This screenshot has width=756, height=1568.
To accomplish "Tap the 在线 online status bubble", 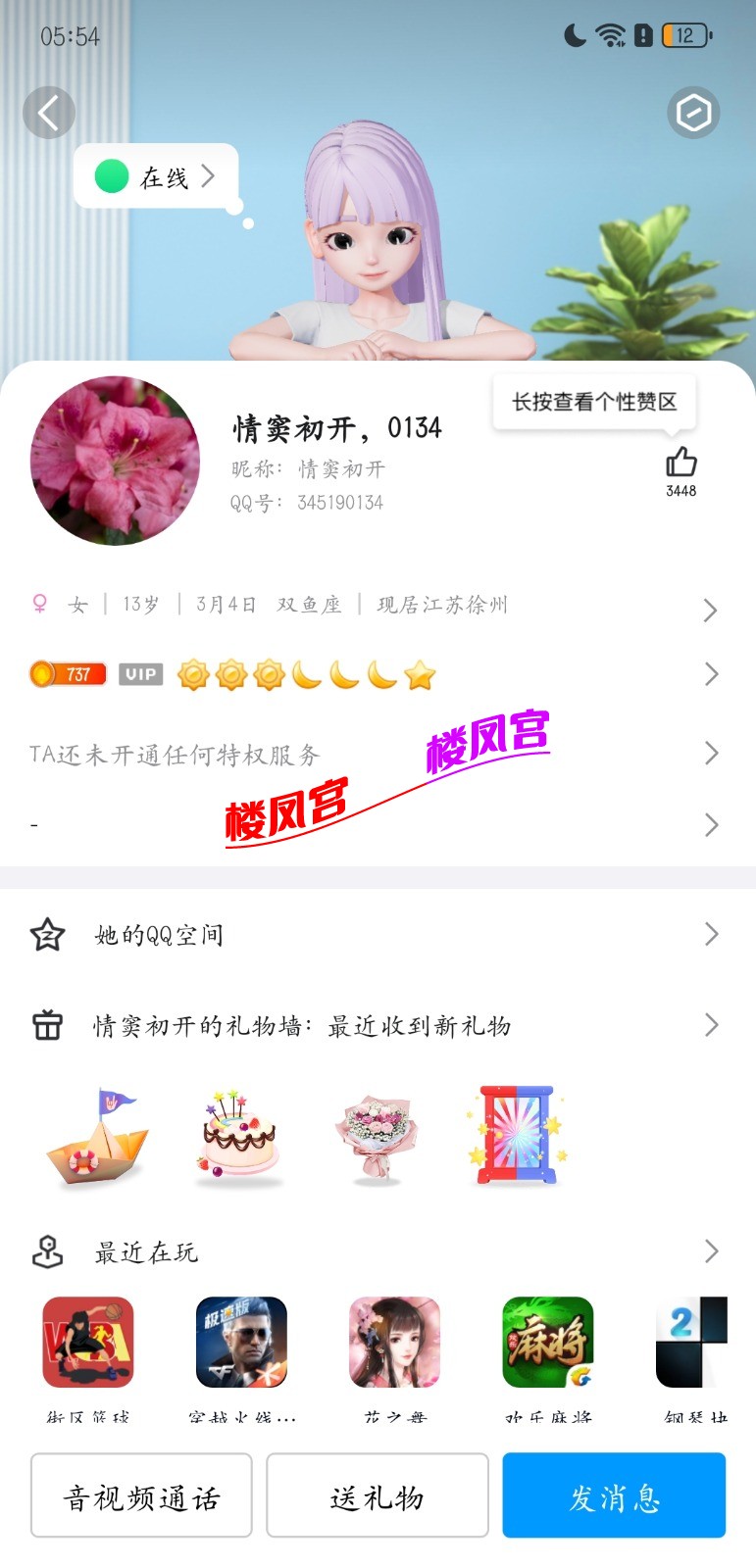I will click(x=157, y=177).
